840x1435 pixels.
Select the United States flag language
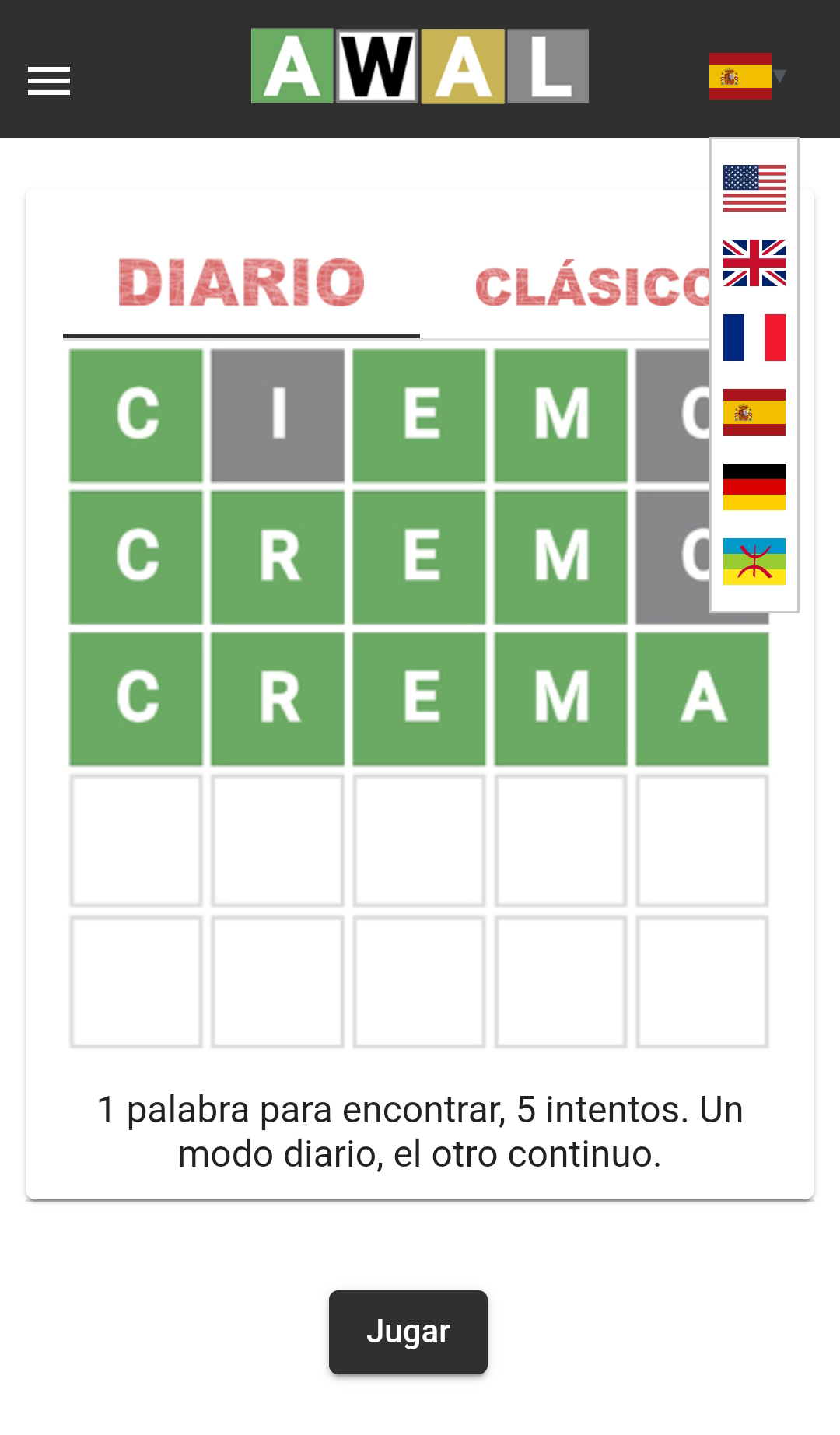tap(754, 188)
